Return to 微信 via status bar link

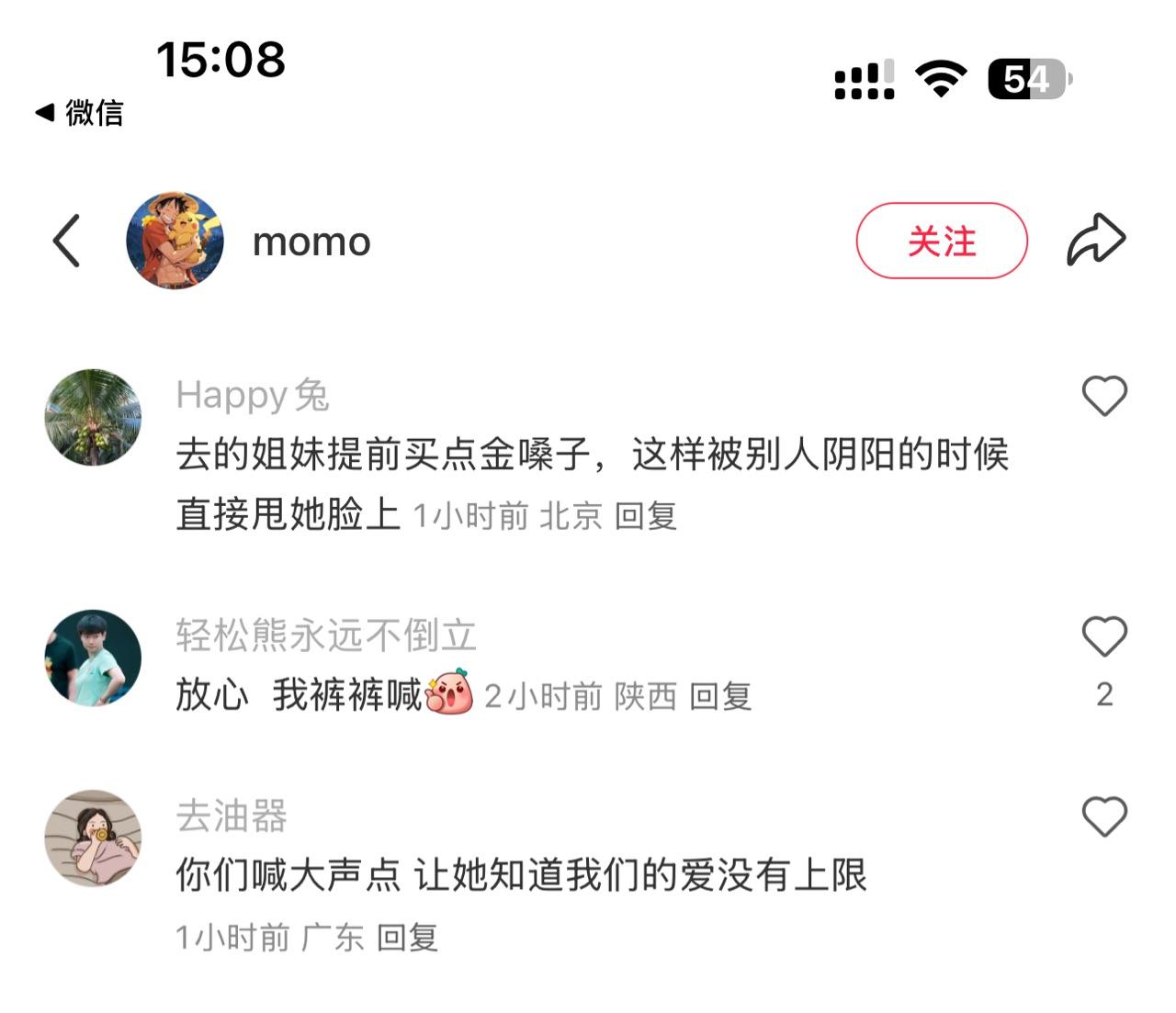[x=80, y=113]
